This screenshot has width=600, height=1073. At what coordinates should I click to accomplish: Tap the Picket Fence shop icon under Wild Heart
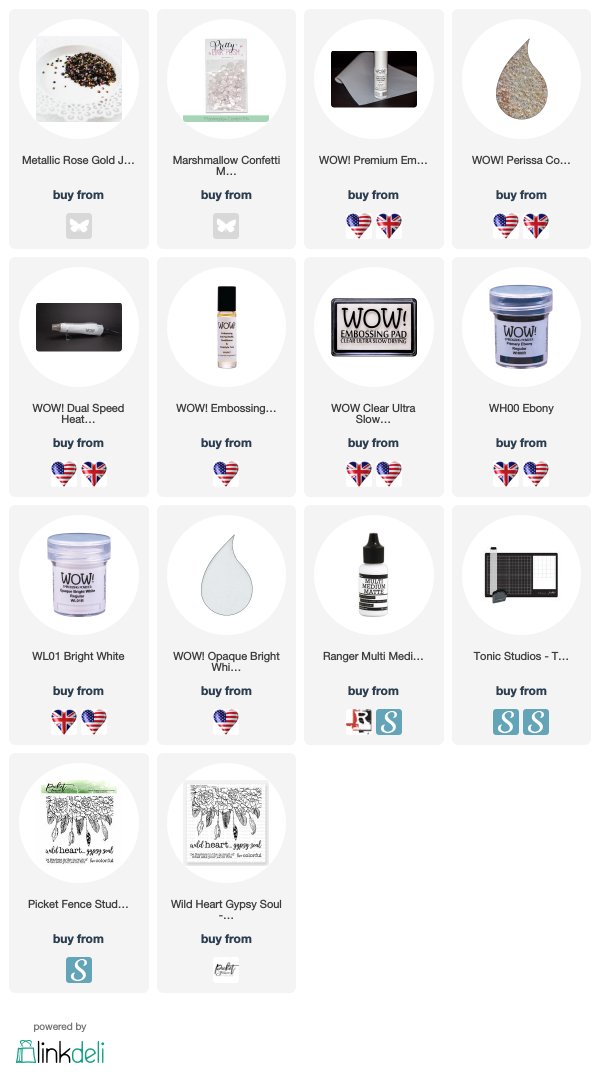pos(226,970)
